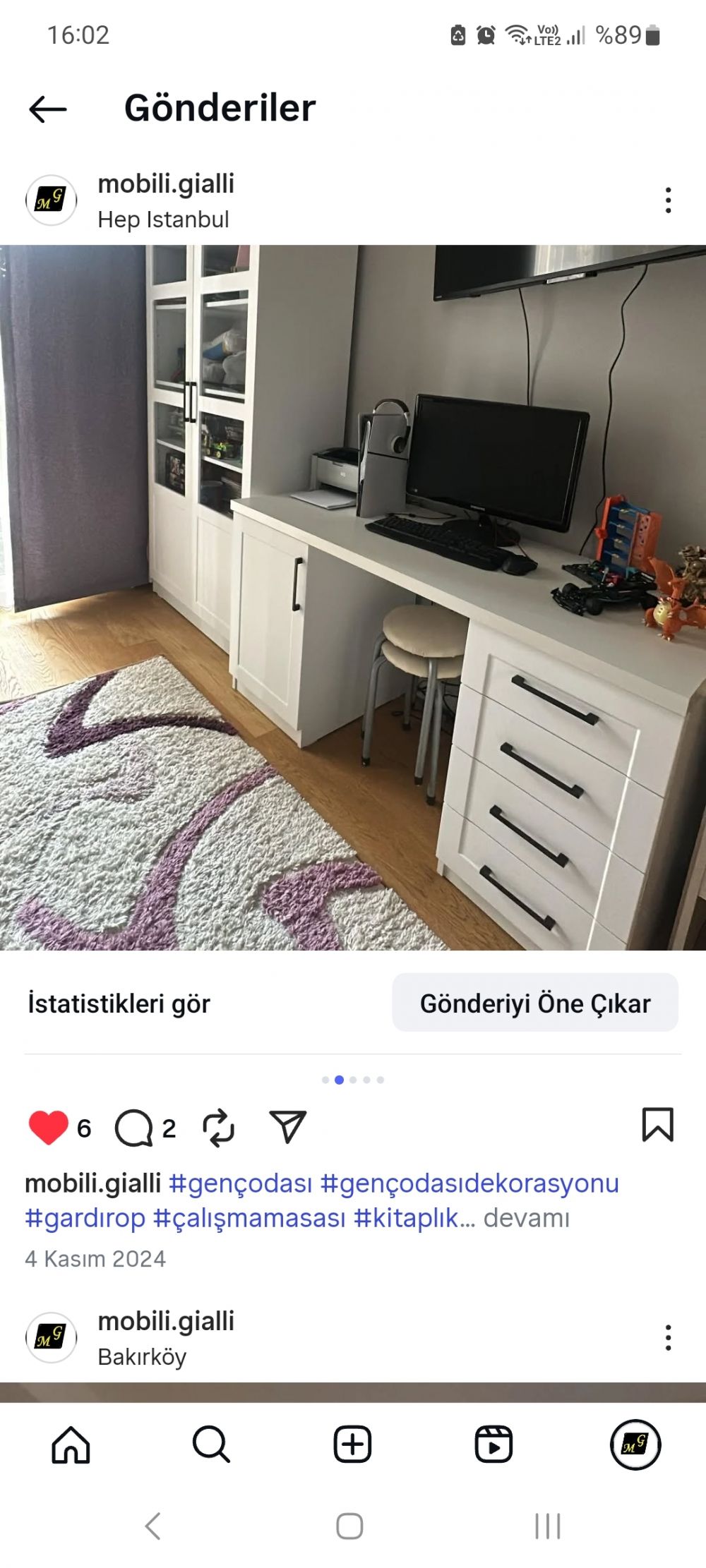Open hashtag #gençodası
The width and height of the screenshot is (706, 1568).
click(x=240, y=1183)
